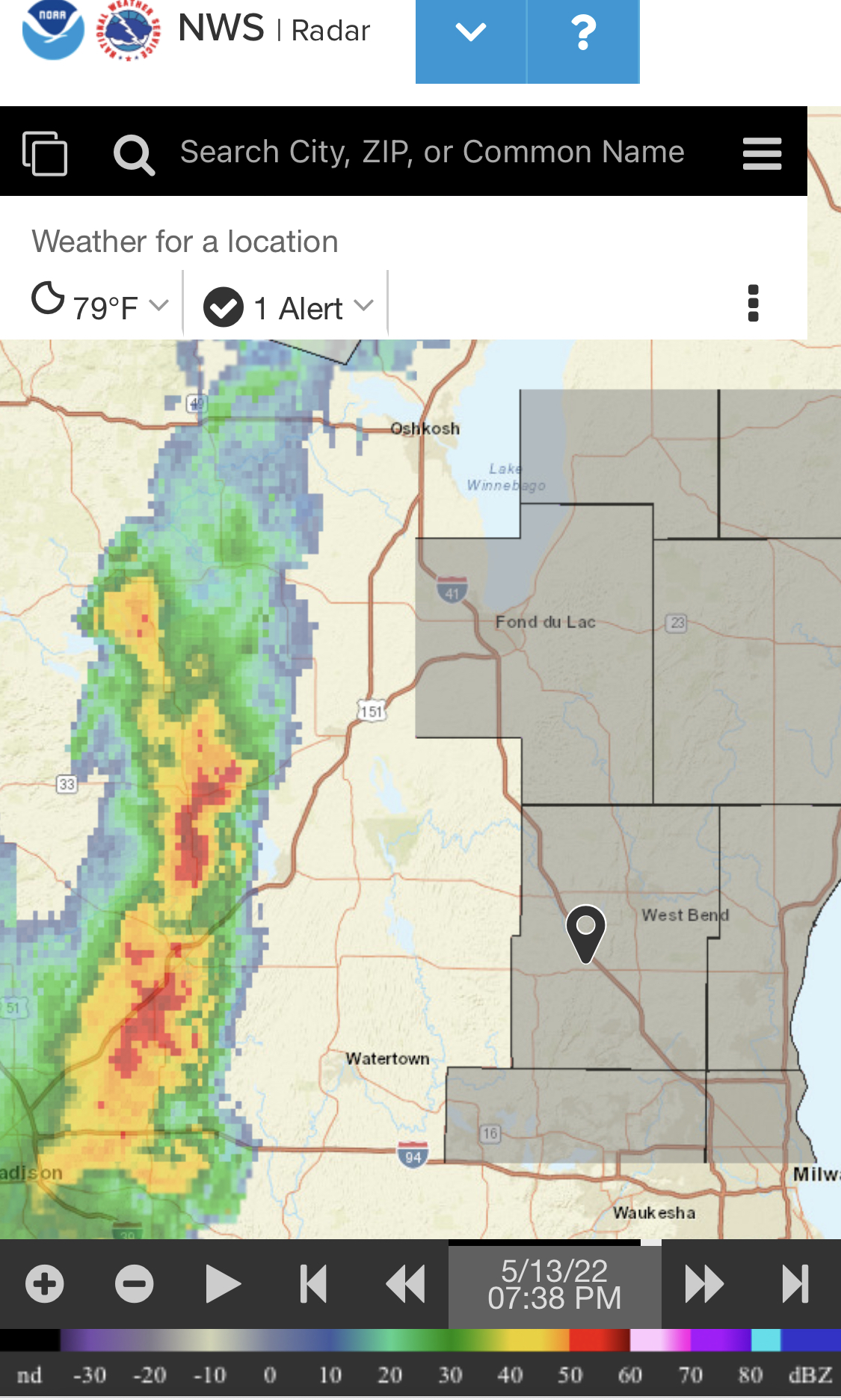Expand the 1 Alert dropdown
This screenshot has width=841, height=1400.
tap(288, 307)
